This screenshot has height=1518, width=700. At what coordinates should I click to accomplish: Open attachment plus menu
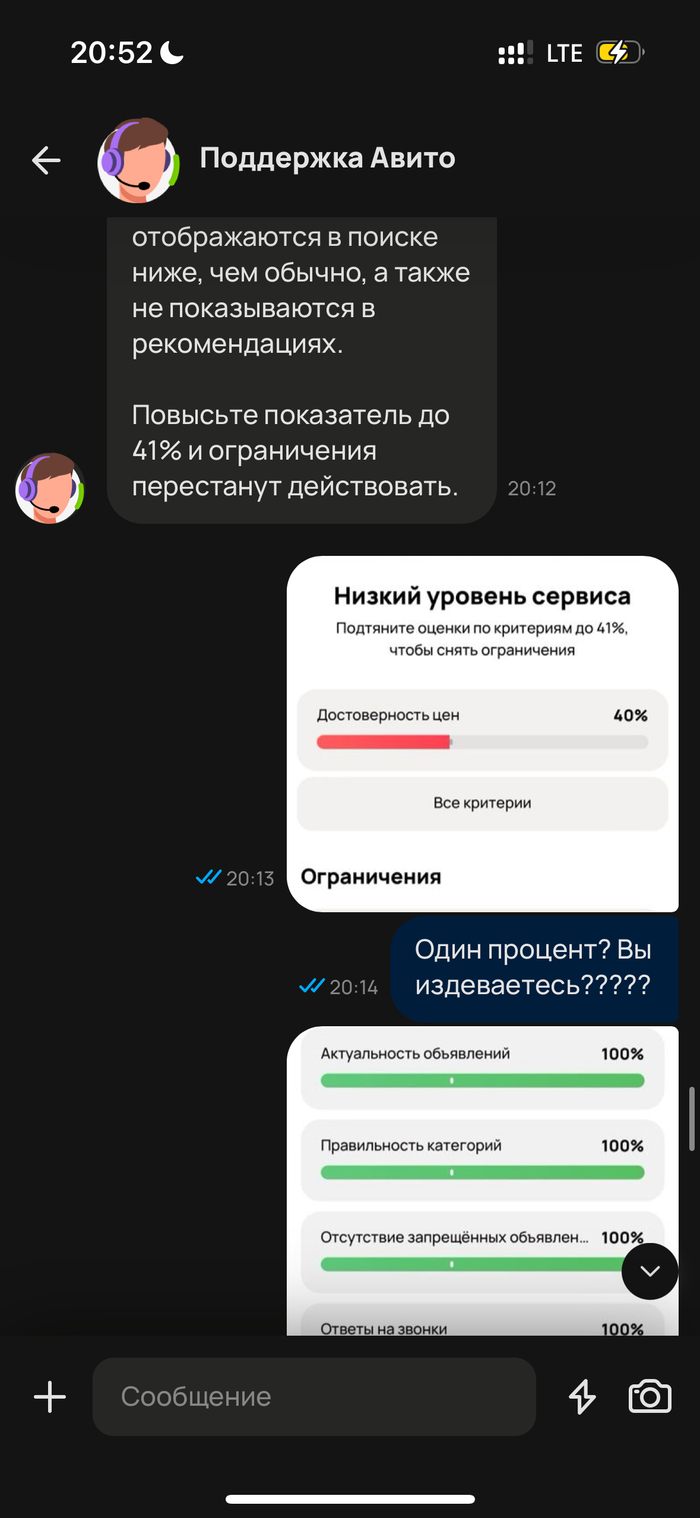click(49, 1397)
